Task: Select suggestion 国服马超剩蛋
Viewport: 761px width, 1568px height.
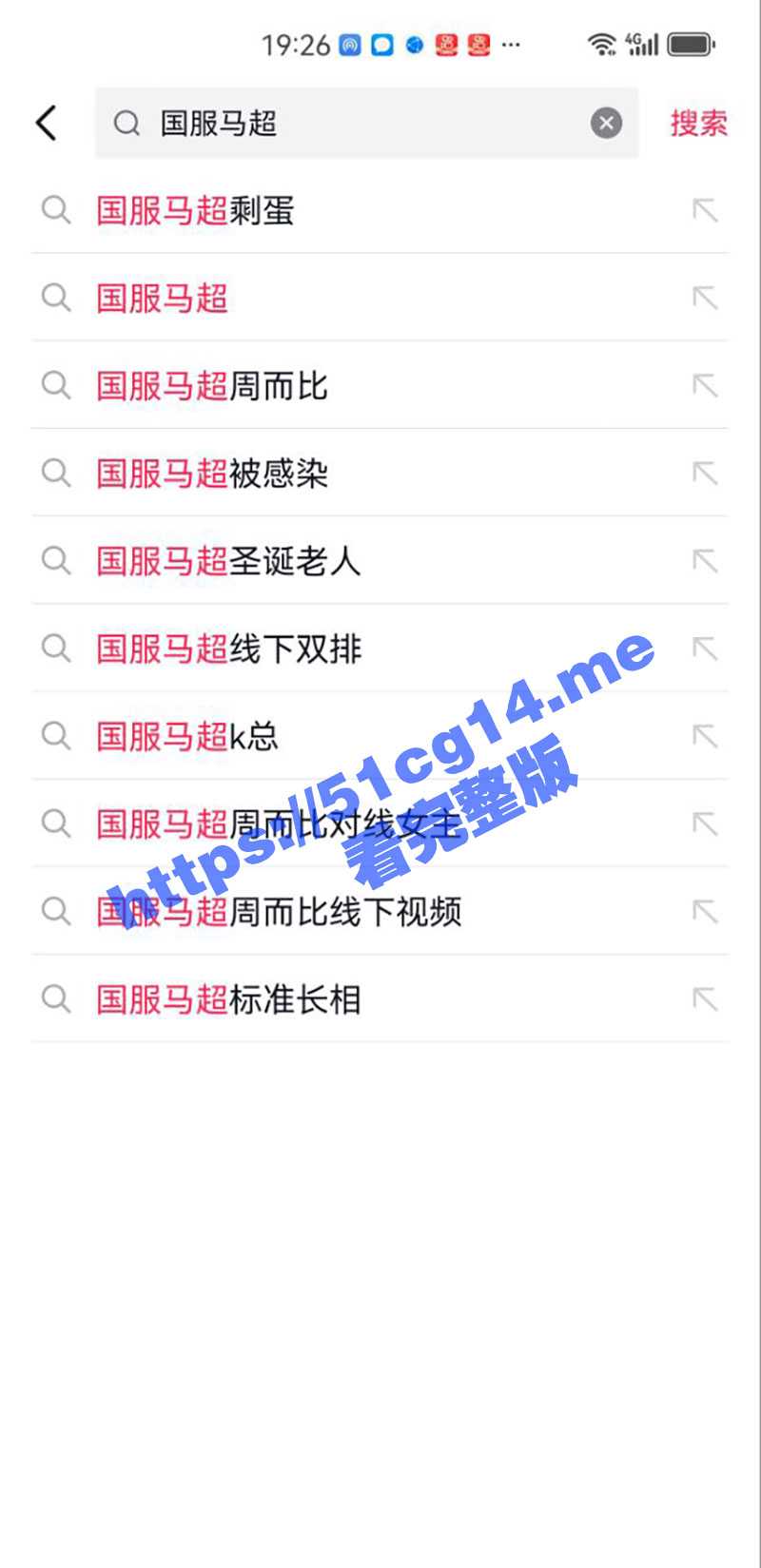Action: [196, 210]
